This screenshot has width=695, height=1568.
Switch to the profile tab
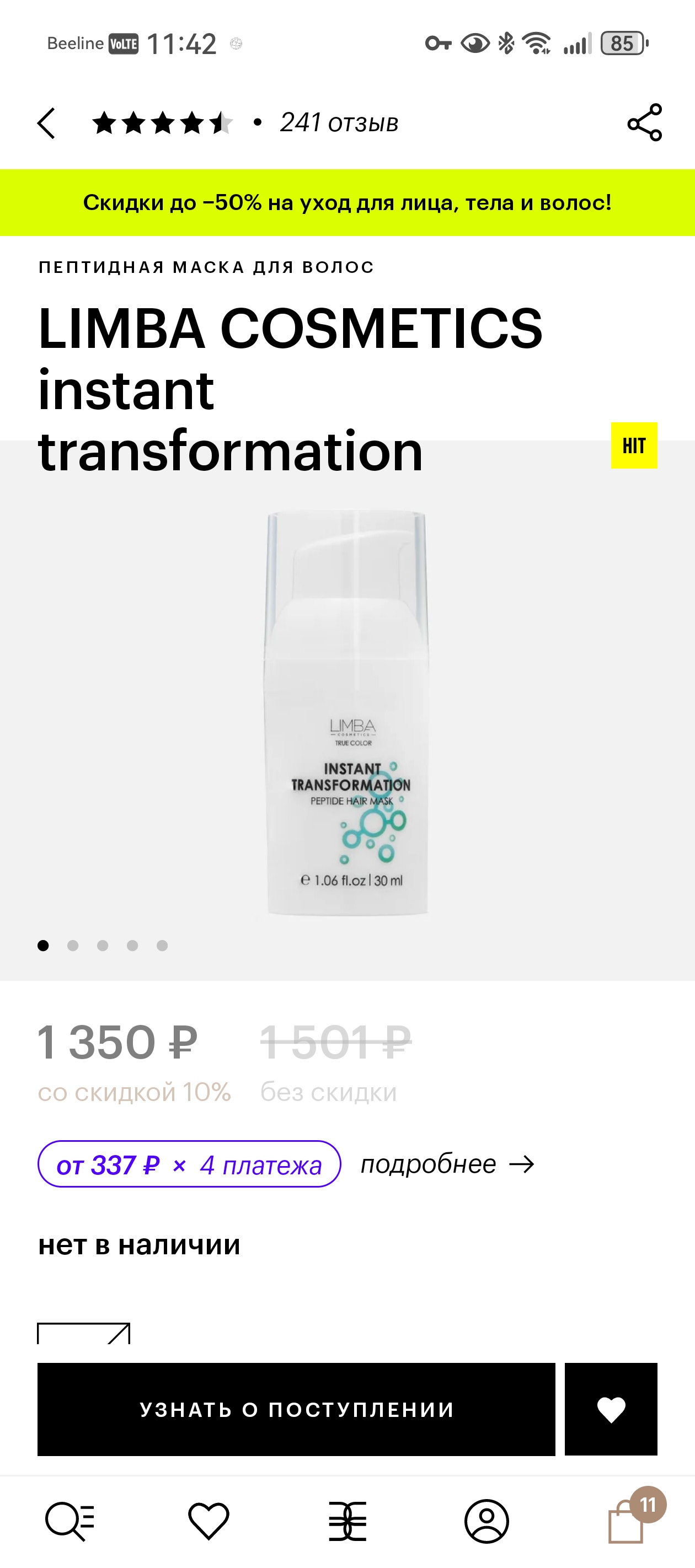486,1521
